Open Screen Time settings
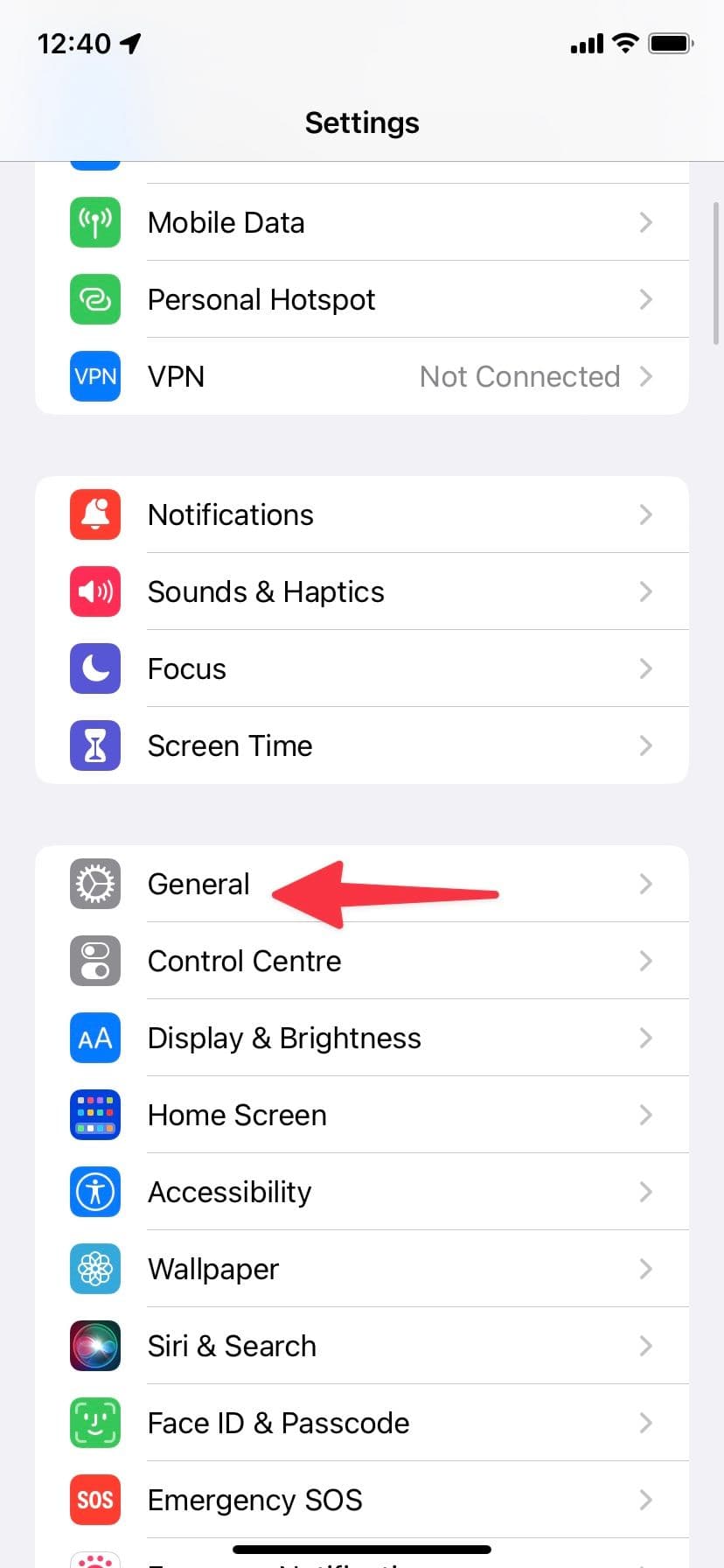 tap(362, 745)
